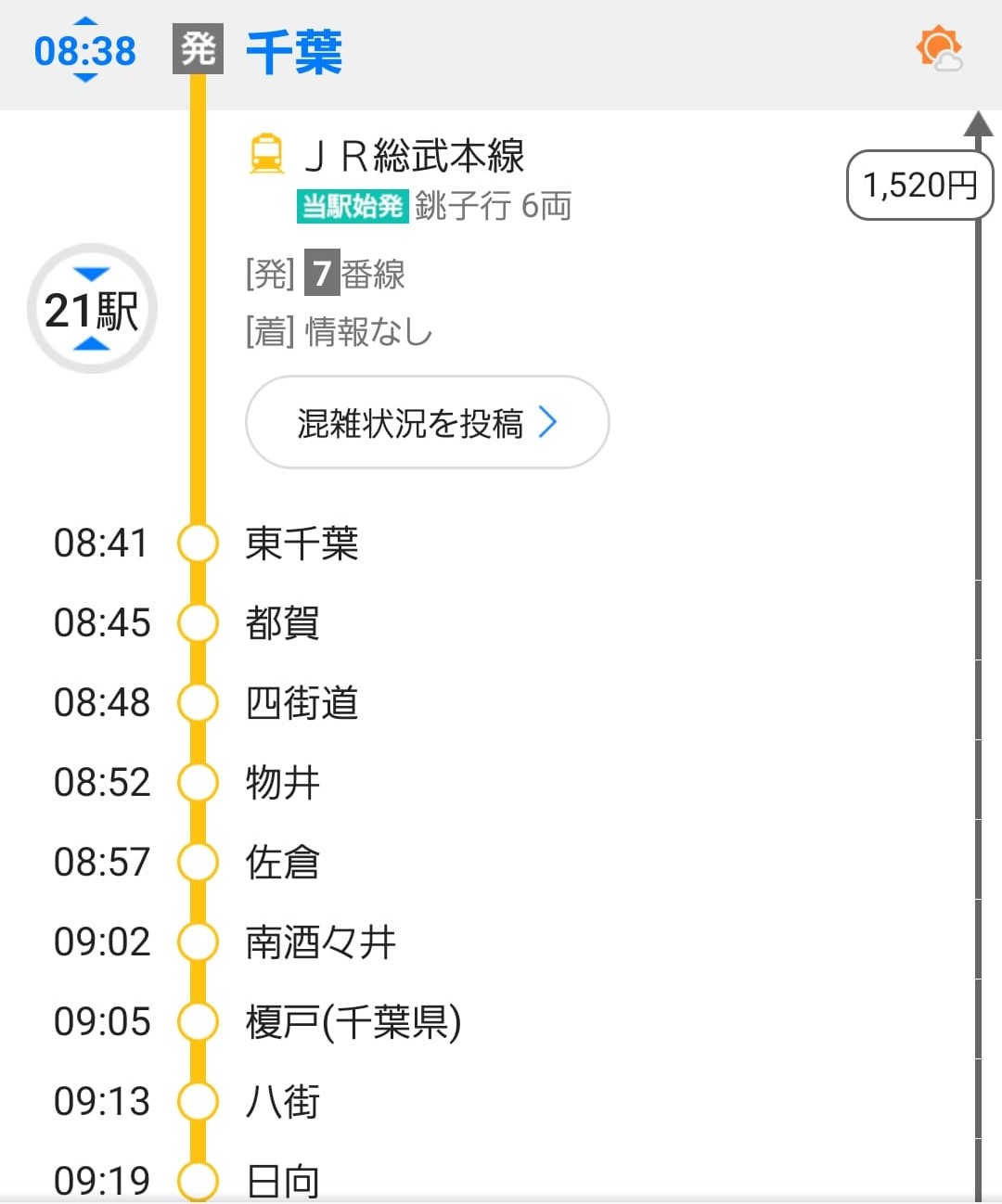Viewport: 1002px width, 1204px height.
Task: Open the weather icon
Action: point(938,49)
